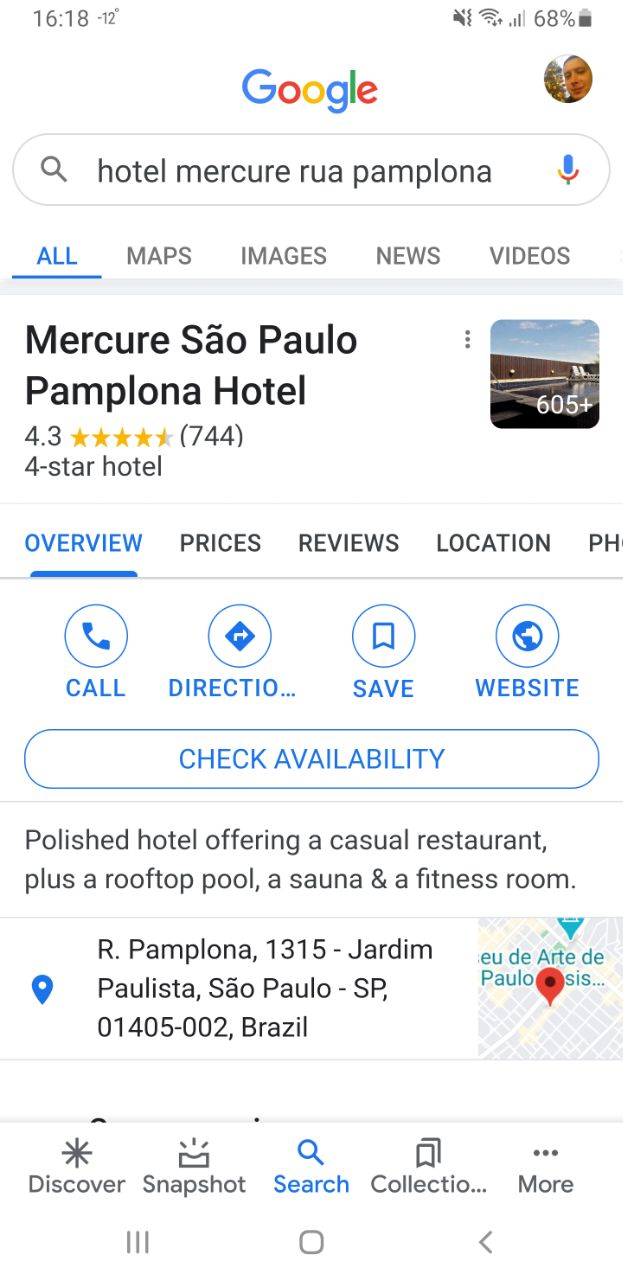Switch to the News results tab
Screen dimensions: 623x1280
(x=408, y=256)
